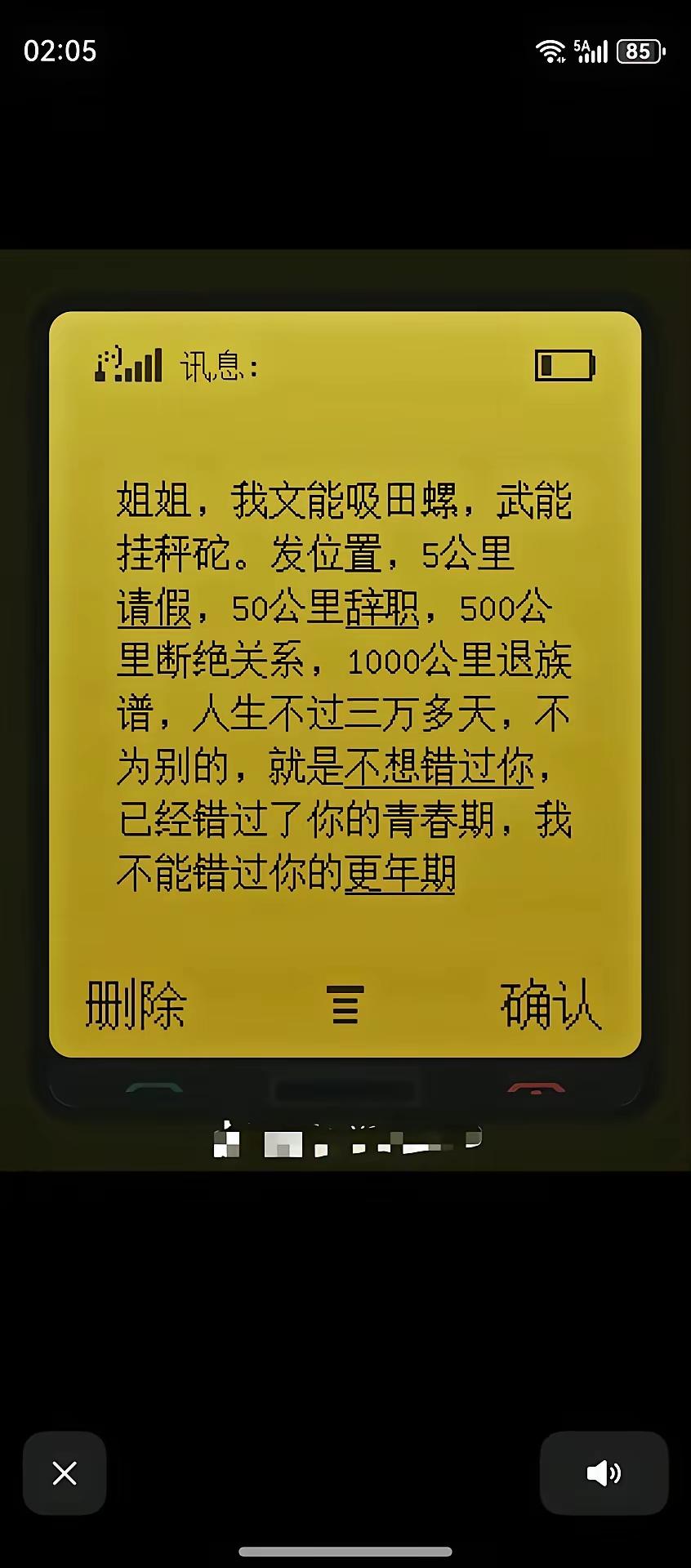Tap the 5G cellular signal indicator
The width and height of the screenshot is (691, 1568).
click(590, 51)
